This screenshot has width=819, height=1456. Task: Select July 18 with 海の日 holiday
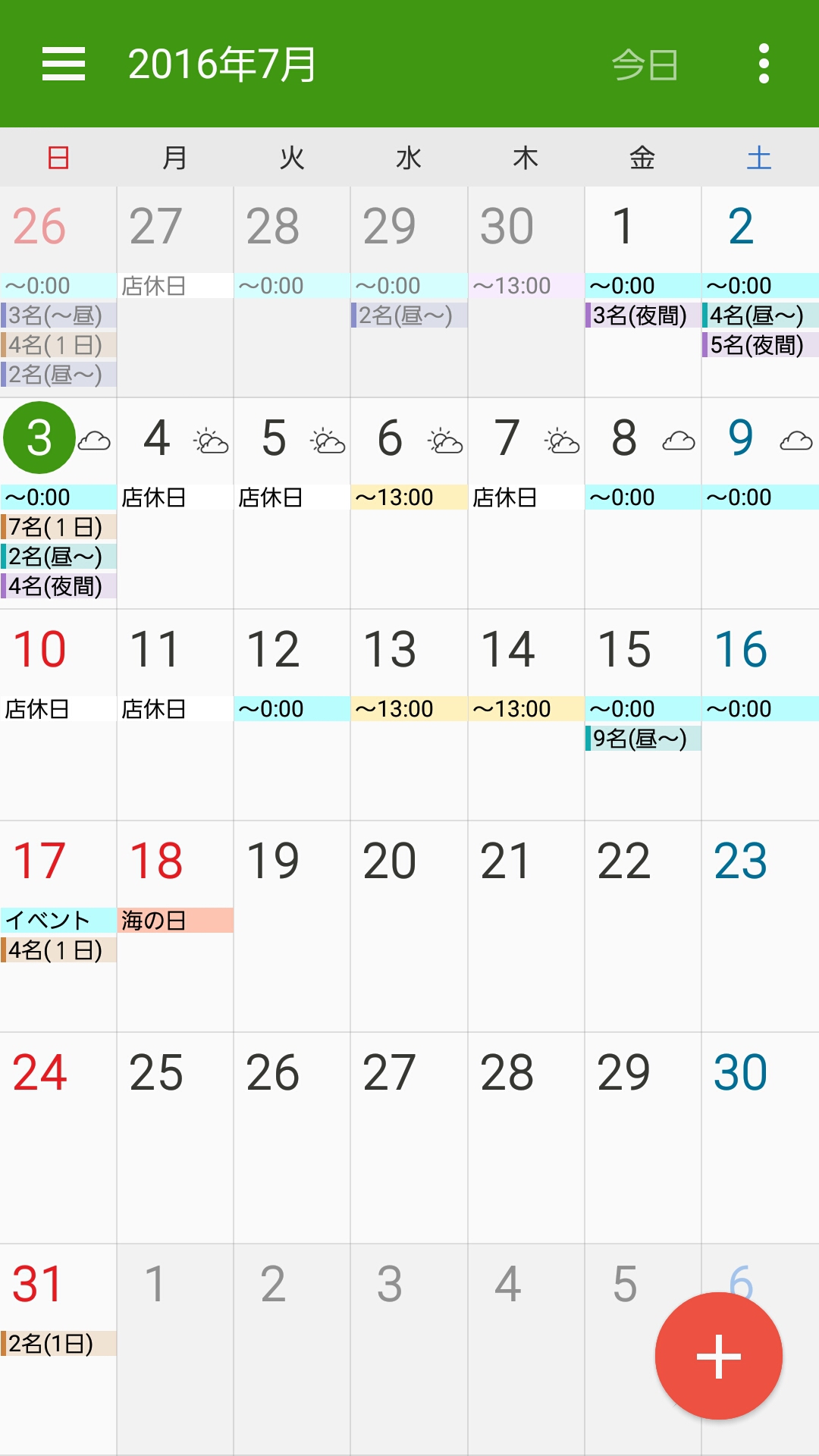[175, 926]
